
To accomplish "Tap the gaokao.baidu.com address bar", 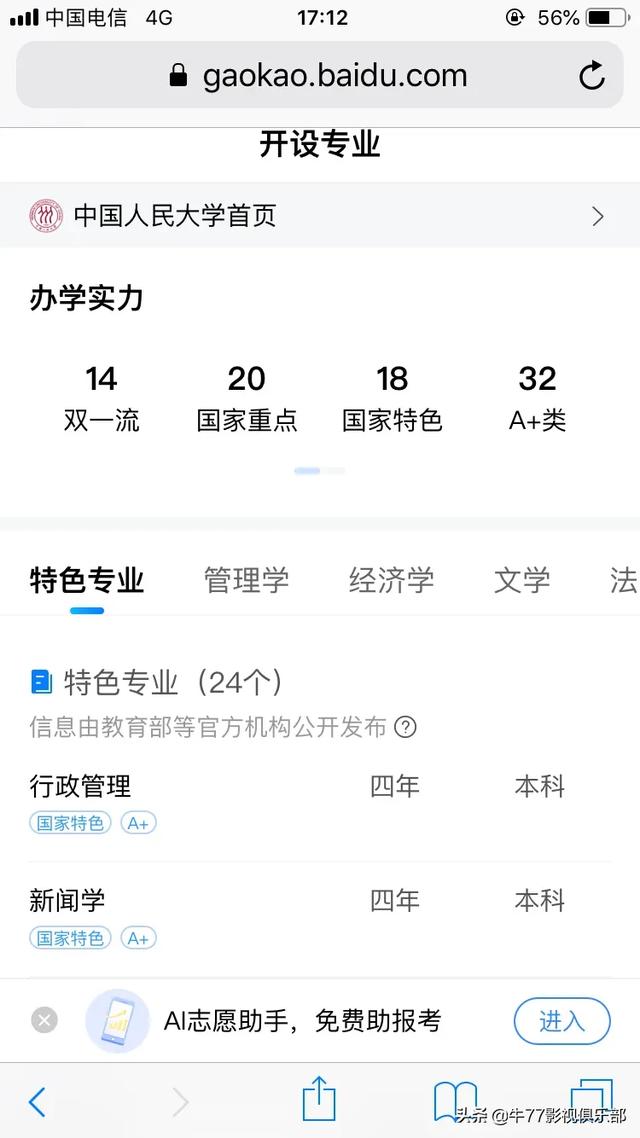I will click(319, 75).
